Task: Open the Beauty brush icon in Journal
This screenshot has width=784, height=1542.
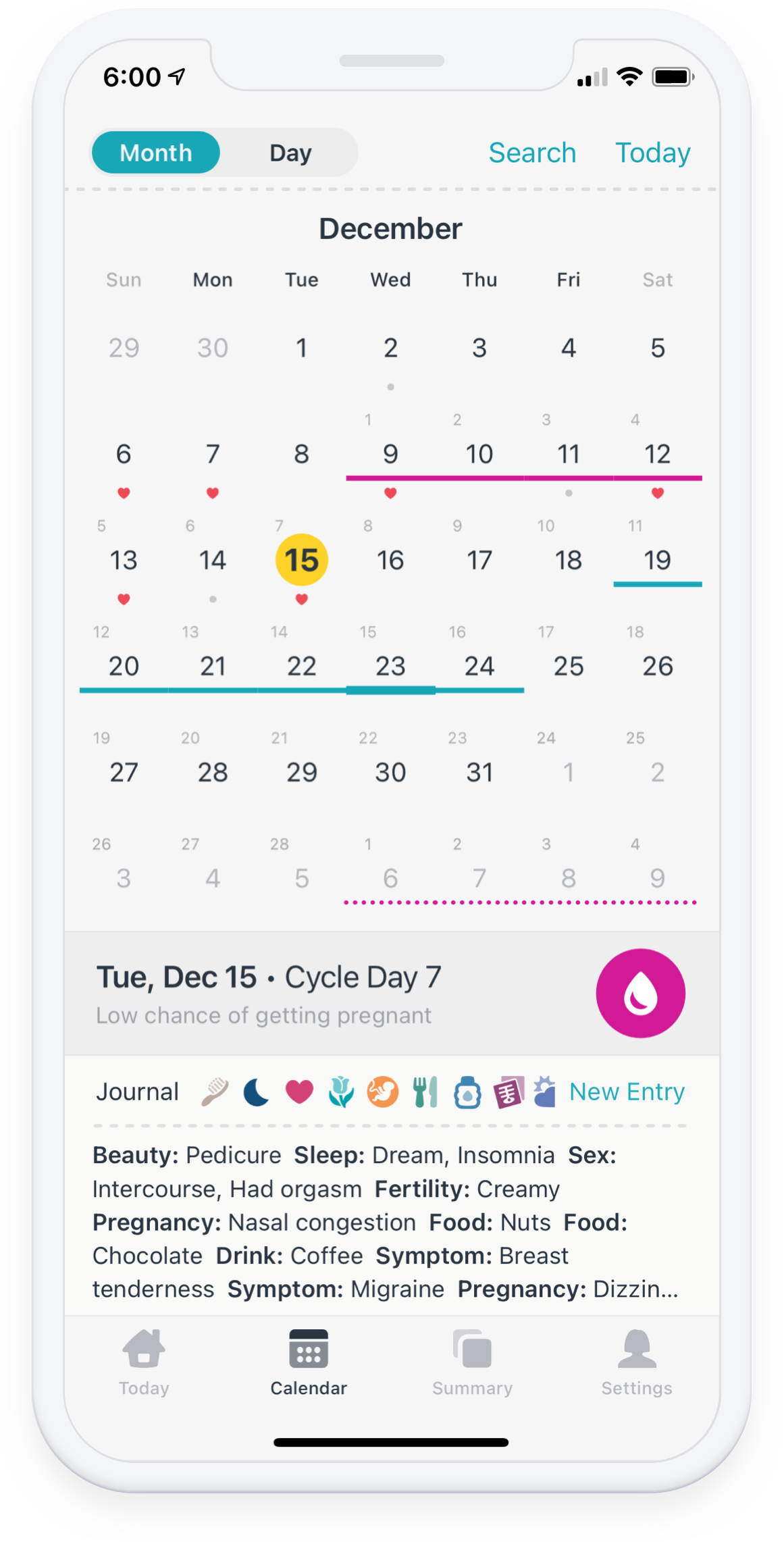Action: point(215,1091)
